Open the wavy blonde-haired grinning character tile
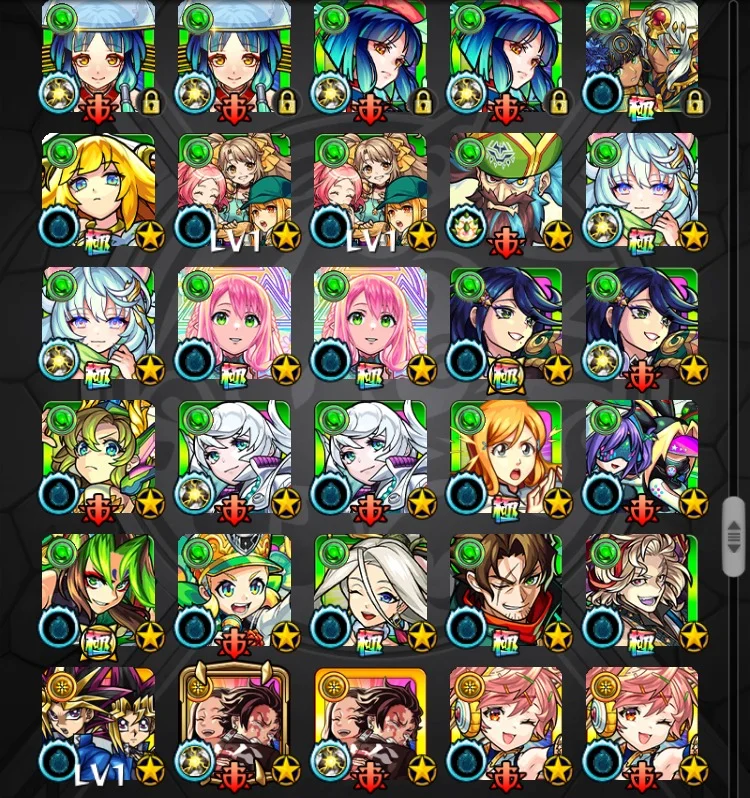 tap(642, 591)
